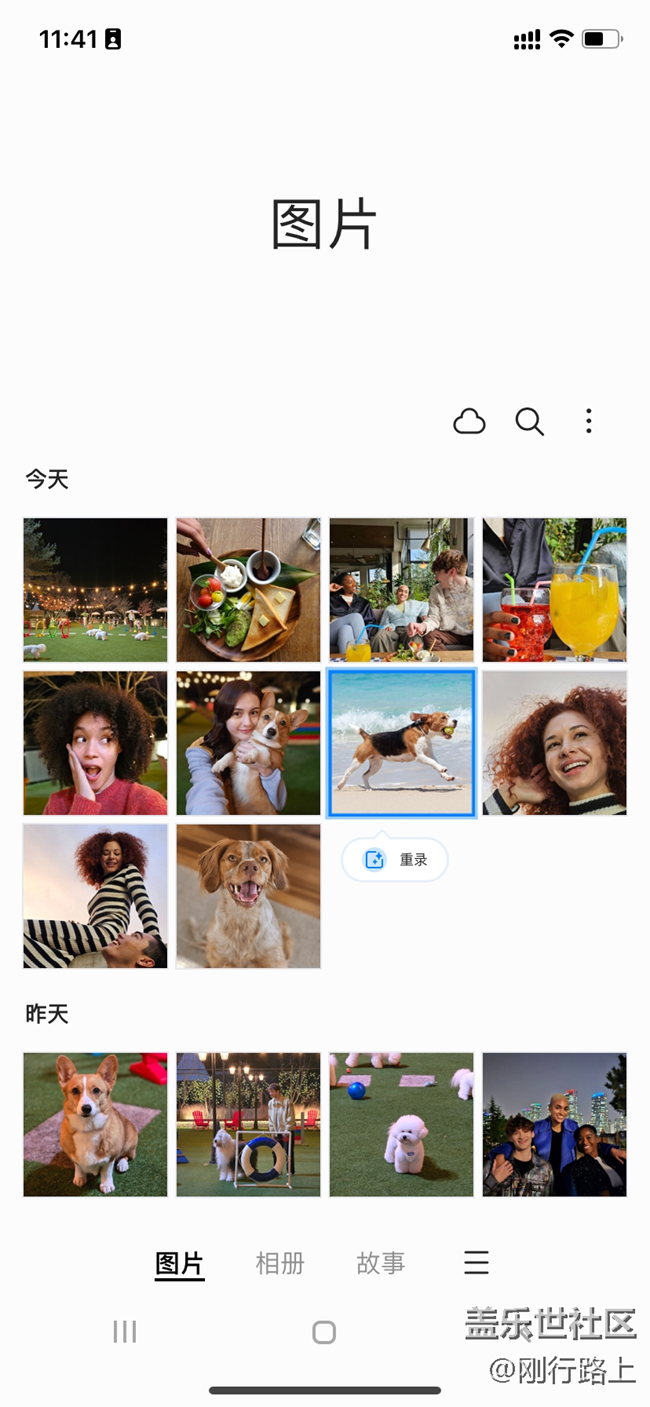This screenshot has width=650, height=1407.
Task: Open the cloud sync icon
Action: [469, 422]
